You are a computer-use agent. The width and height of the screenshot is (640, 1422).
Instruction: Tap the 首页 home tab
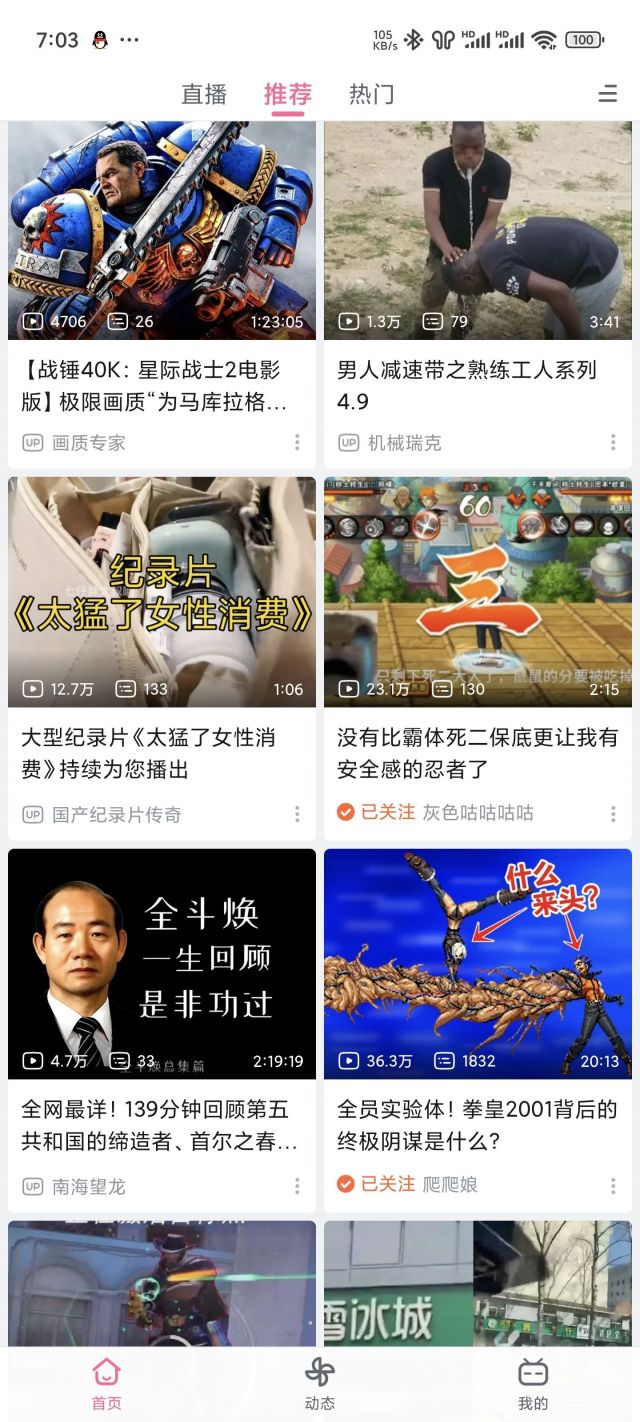(x=106, y=1384)
